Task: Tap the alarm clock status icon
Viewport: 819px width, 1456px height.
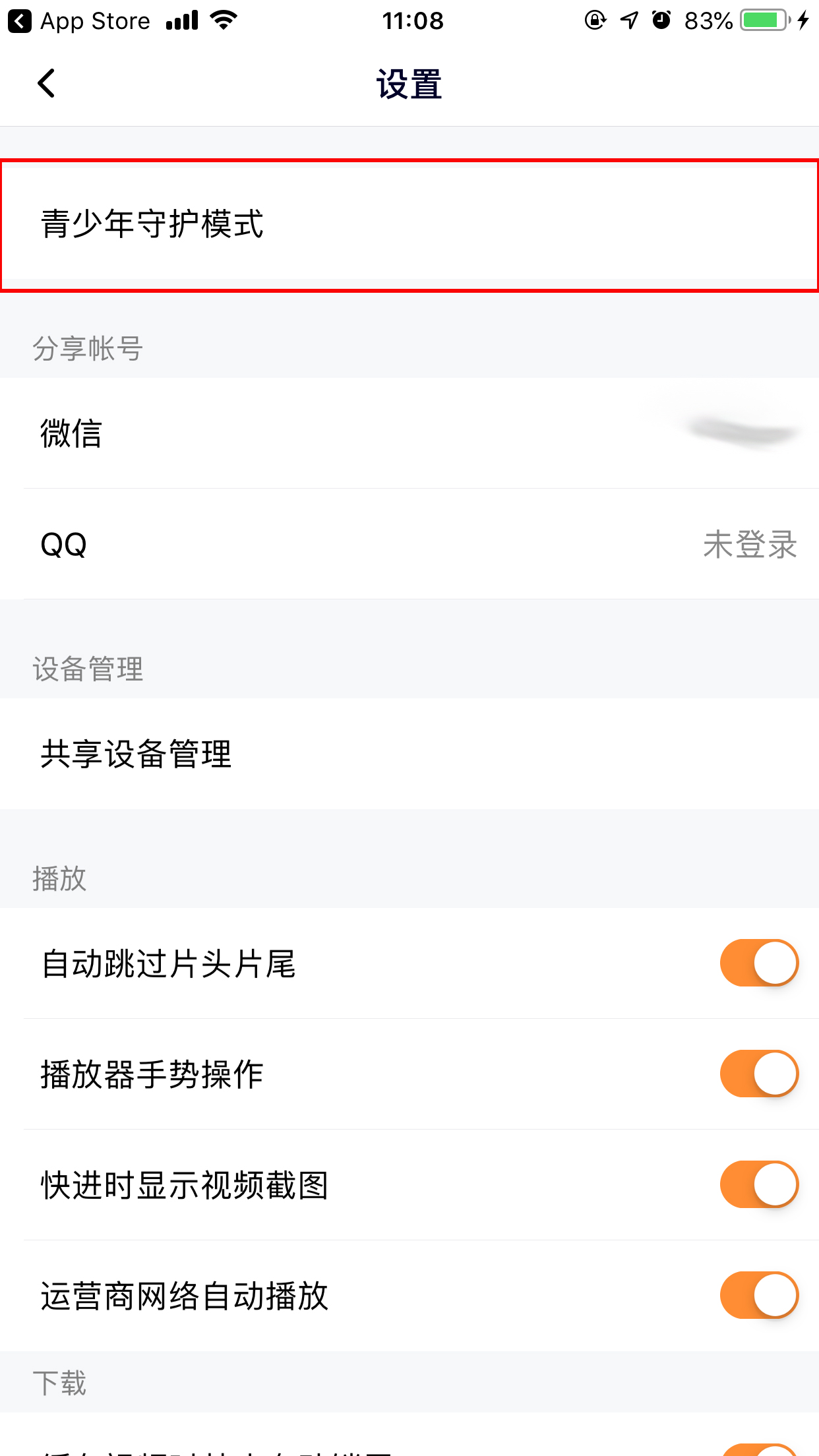Action: [x=660, y=20]
